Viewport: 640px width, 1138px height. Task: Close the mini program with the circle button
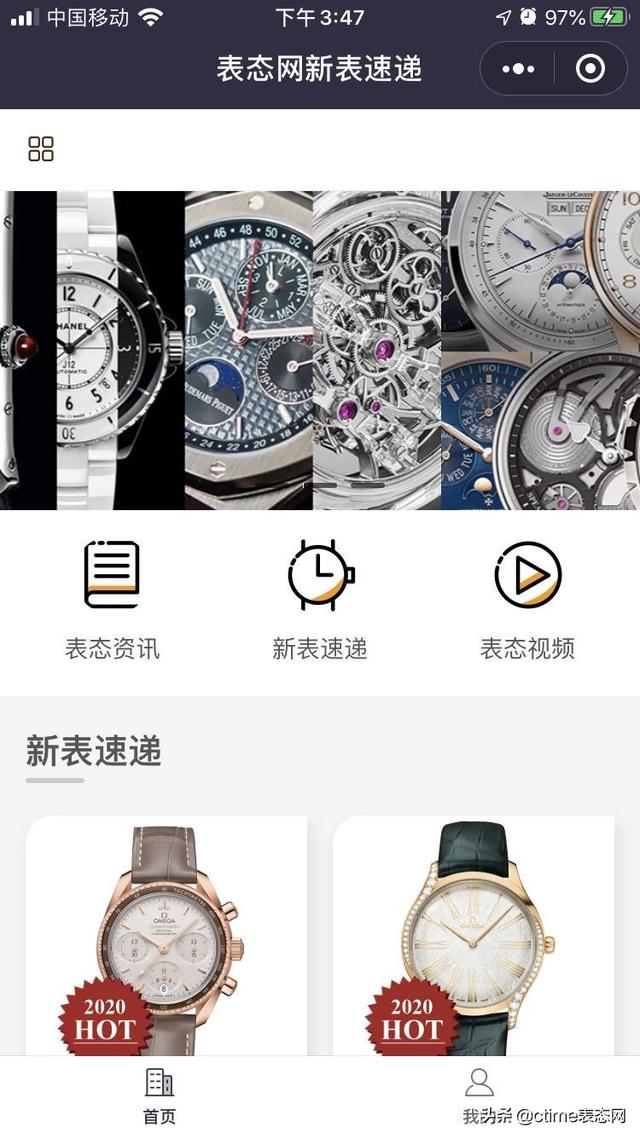590,69
